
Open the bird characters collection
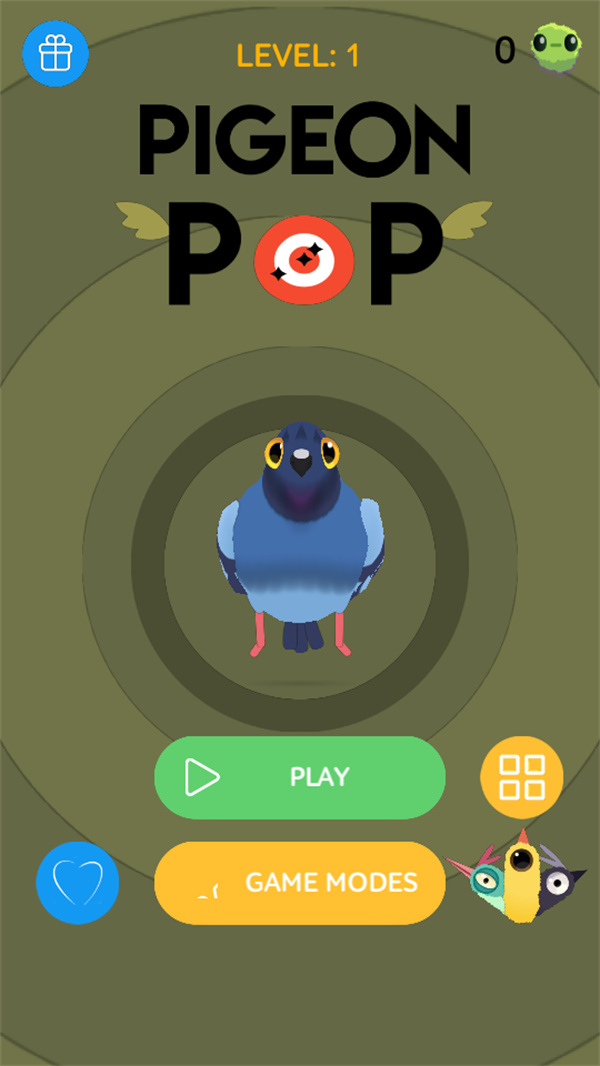point(519,877)
